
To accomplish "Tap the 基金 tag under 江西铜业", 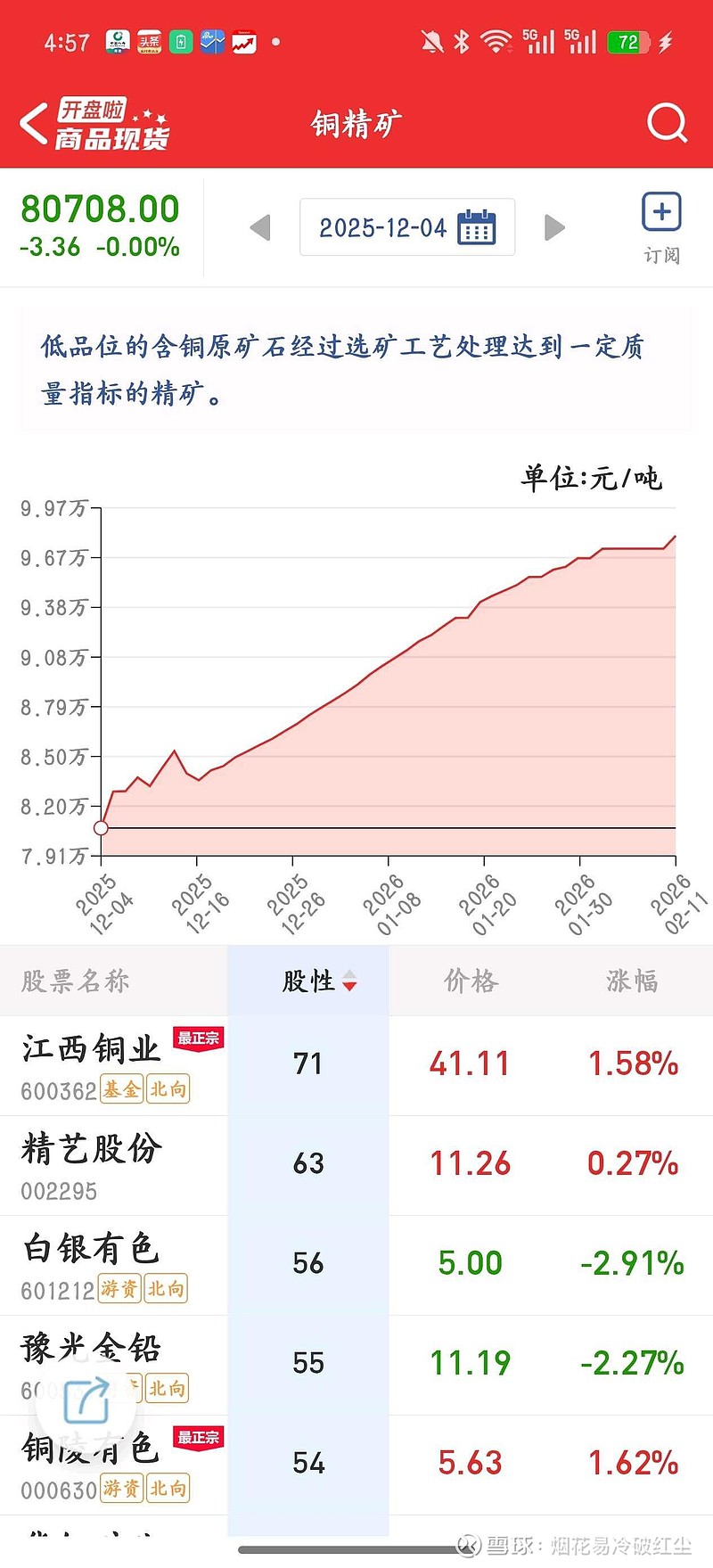I will click(x=122, y=1089).
